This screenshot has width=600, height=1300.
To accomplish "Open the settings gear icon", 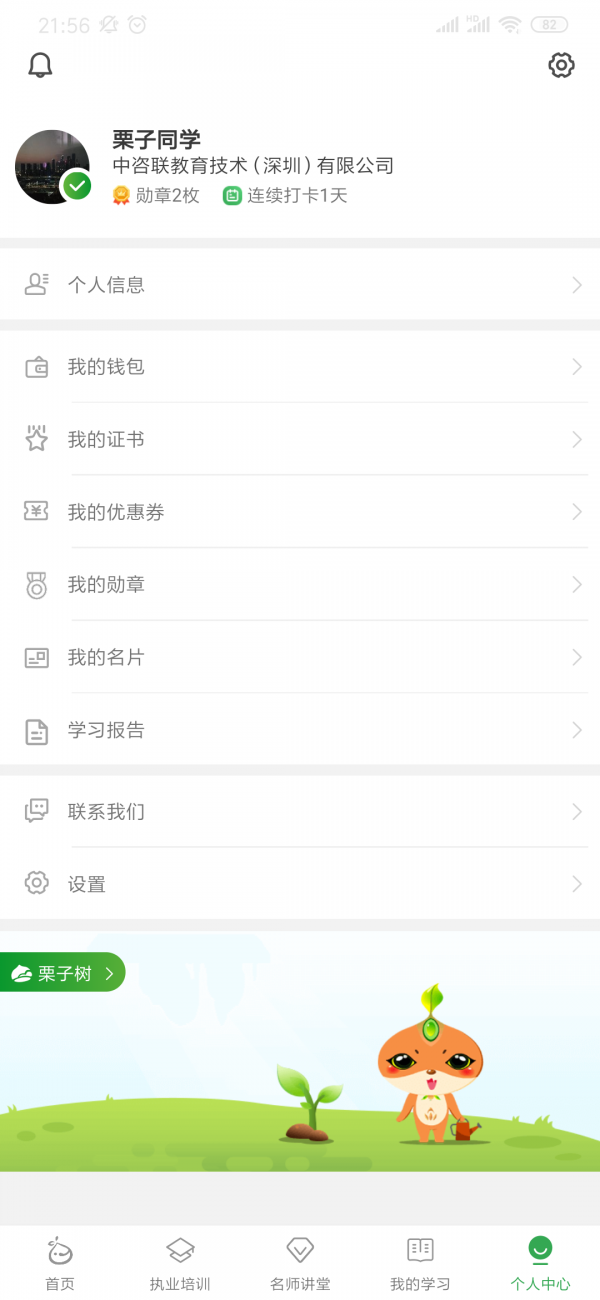I will (x=561, y=66).
